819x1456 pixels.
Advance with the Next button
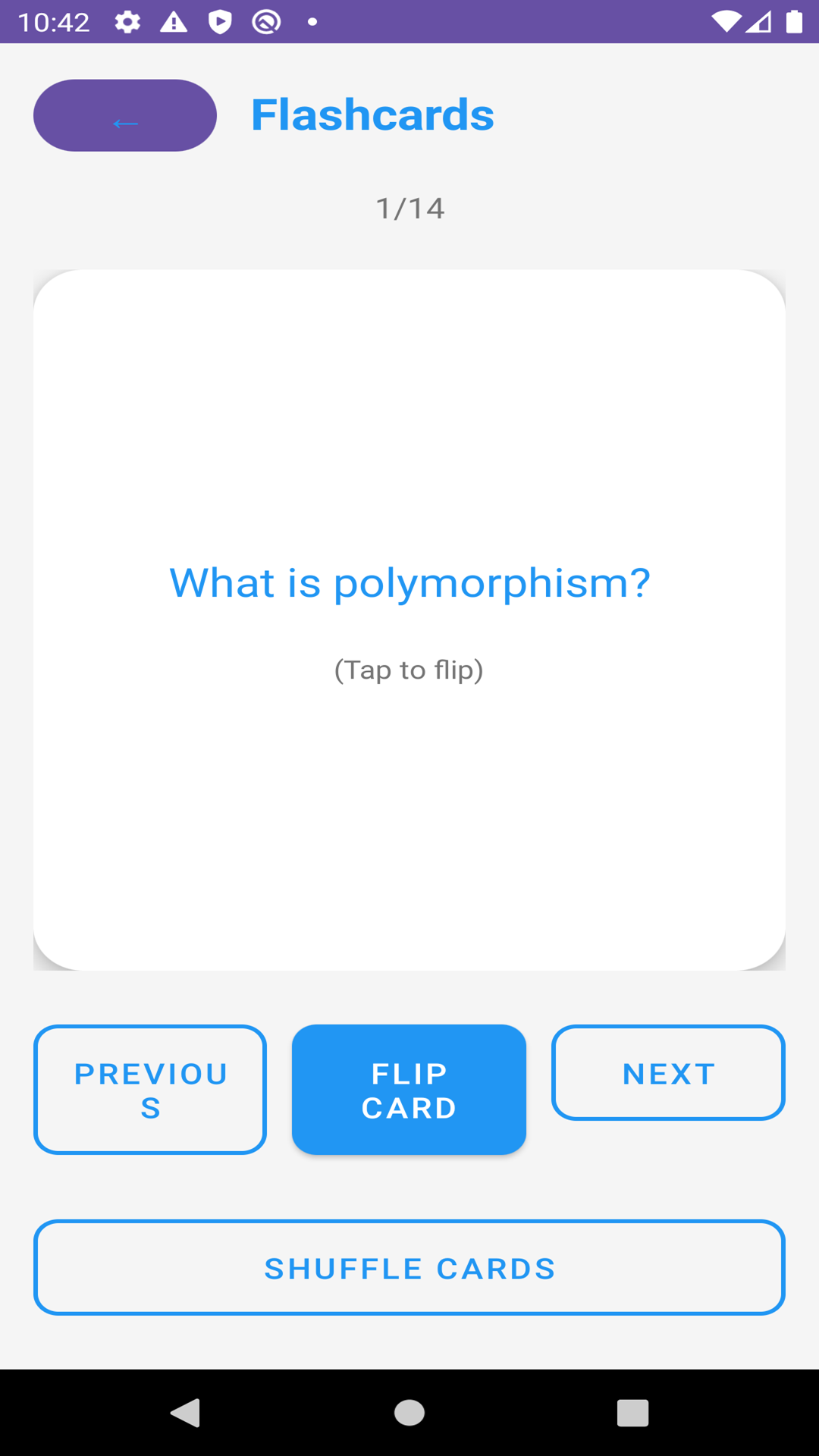[x=668, y=1073]
